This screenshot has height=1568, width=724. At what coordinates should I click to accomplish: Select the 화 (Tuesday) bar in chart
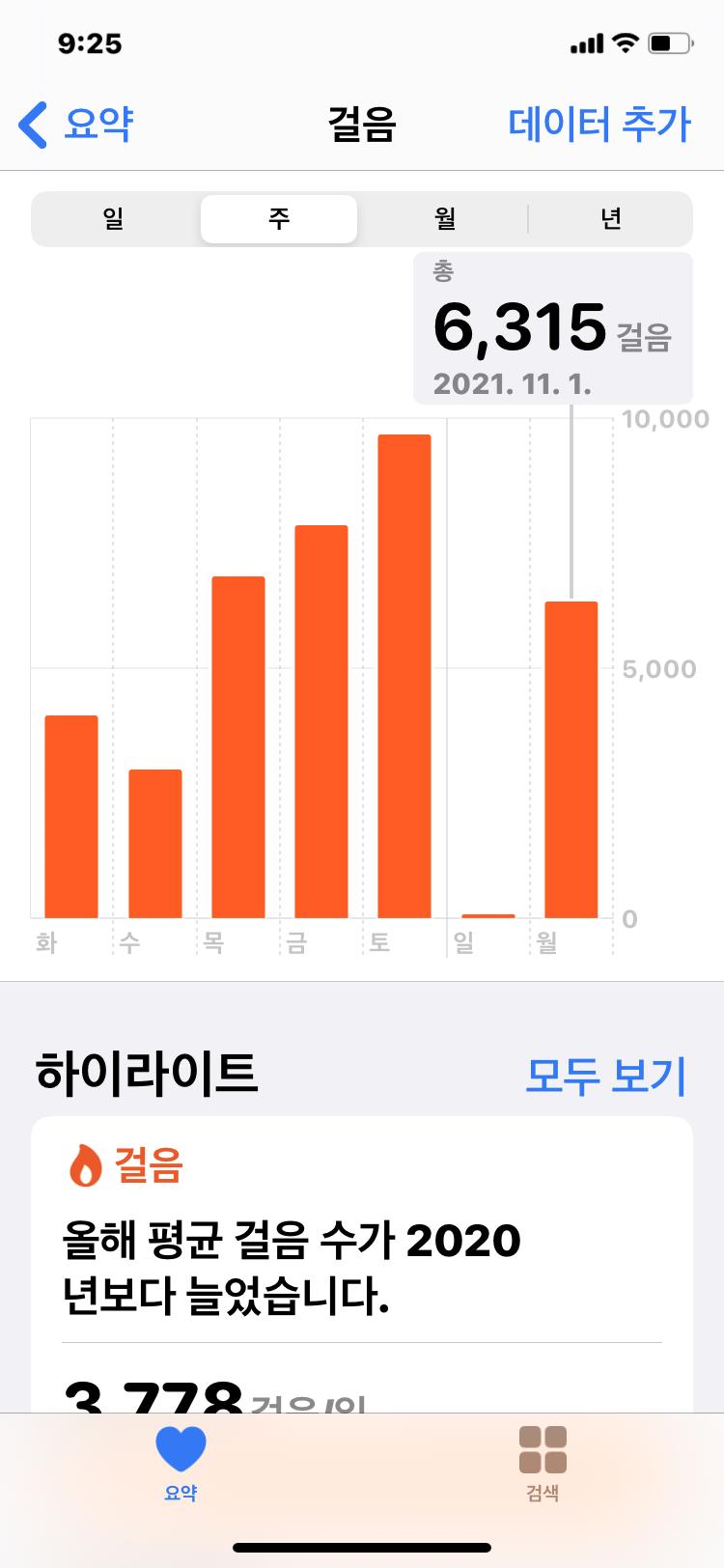[x=71, y=816]
